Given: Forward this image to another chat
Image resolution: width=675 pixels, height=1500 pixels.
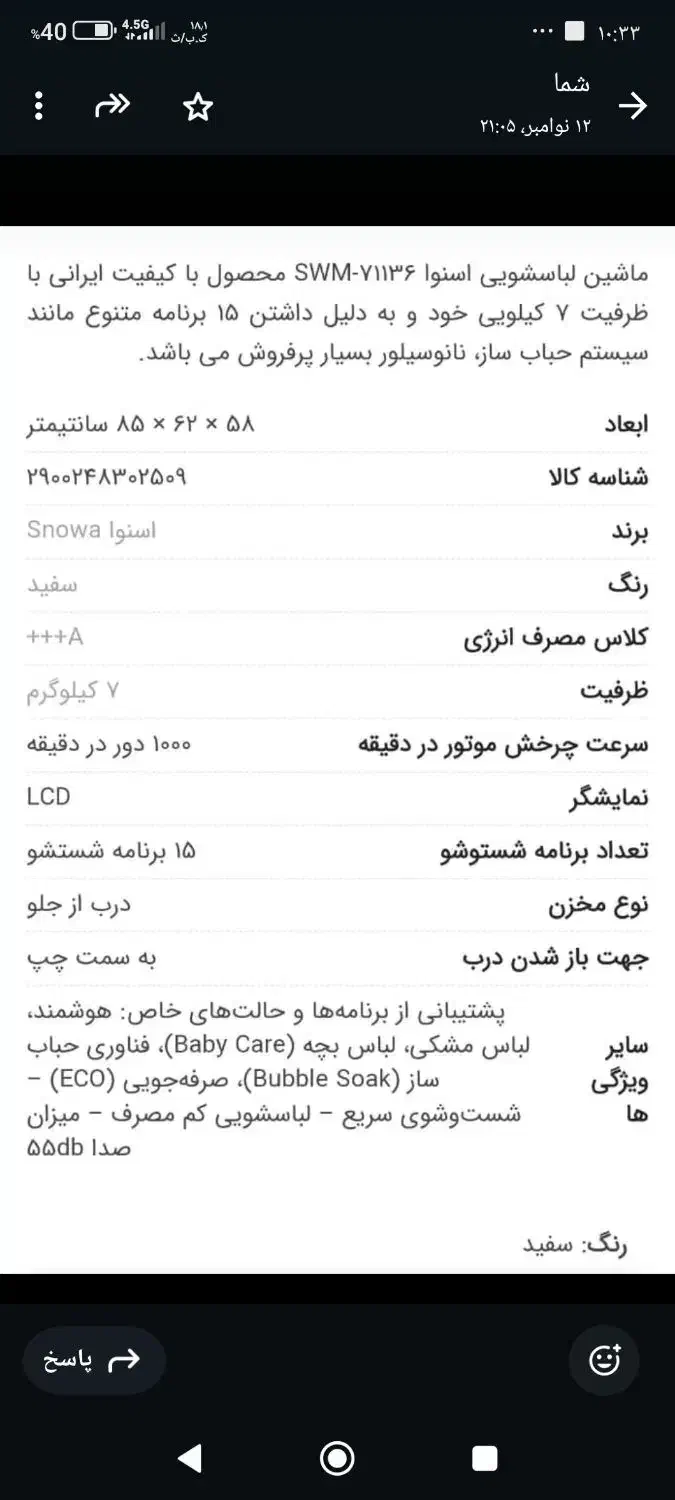Looking at the screenshot, I should click(112, 106).
